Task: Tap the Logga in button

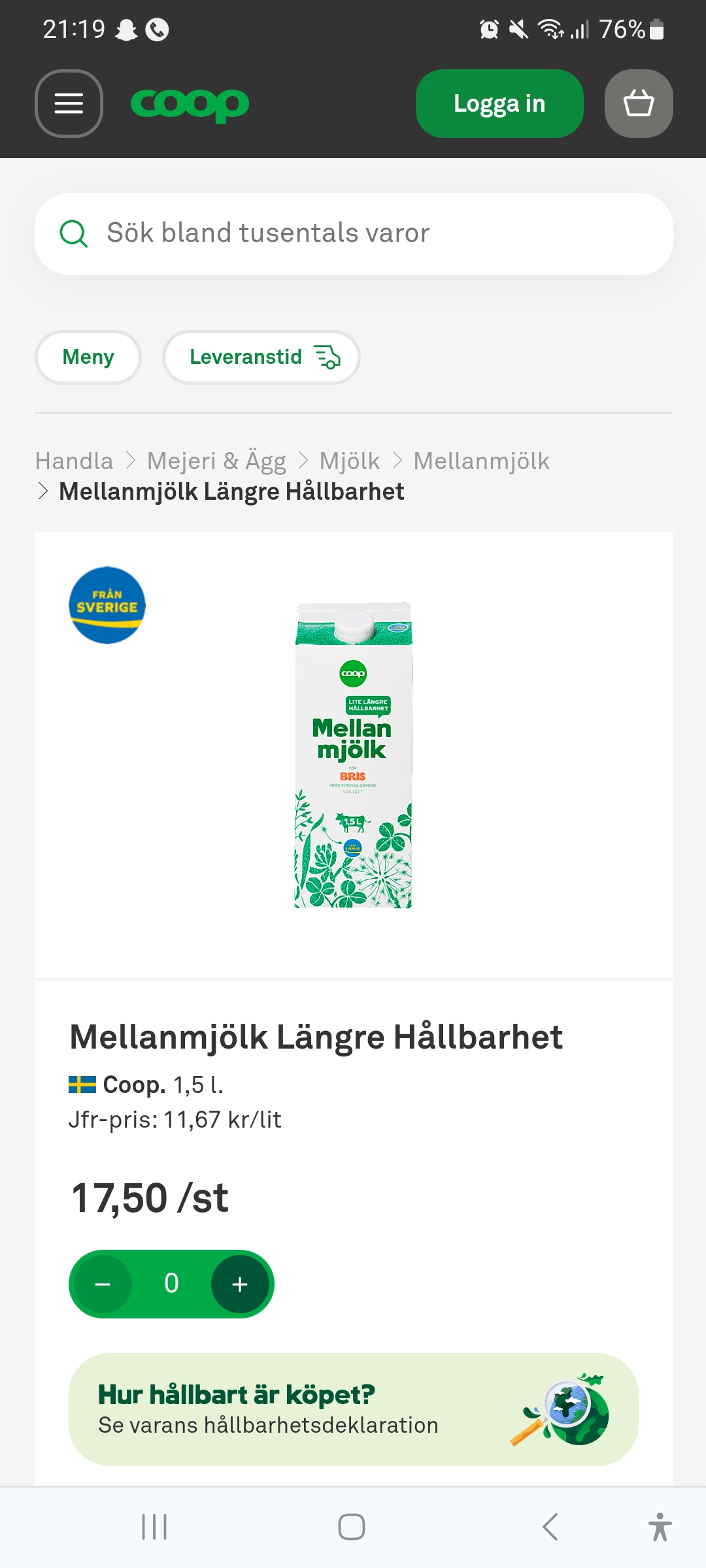Action: [499, 103]
